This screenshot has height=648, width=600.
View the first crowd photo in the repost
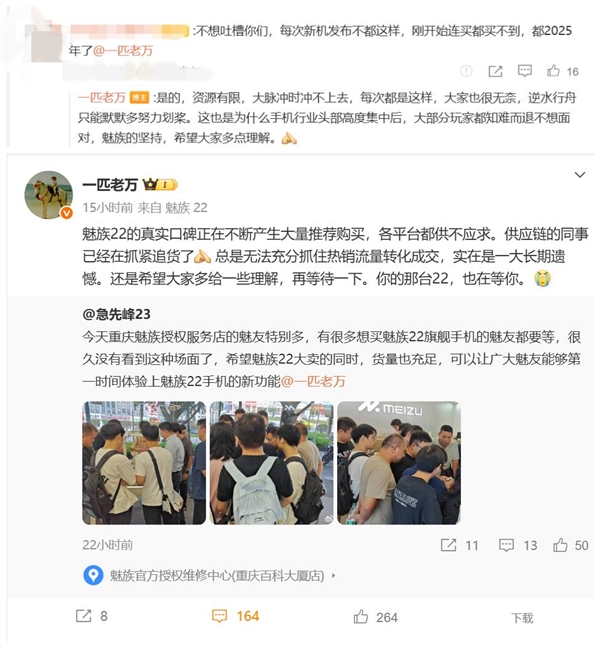143,462
